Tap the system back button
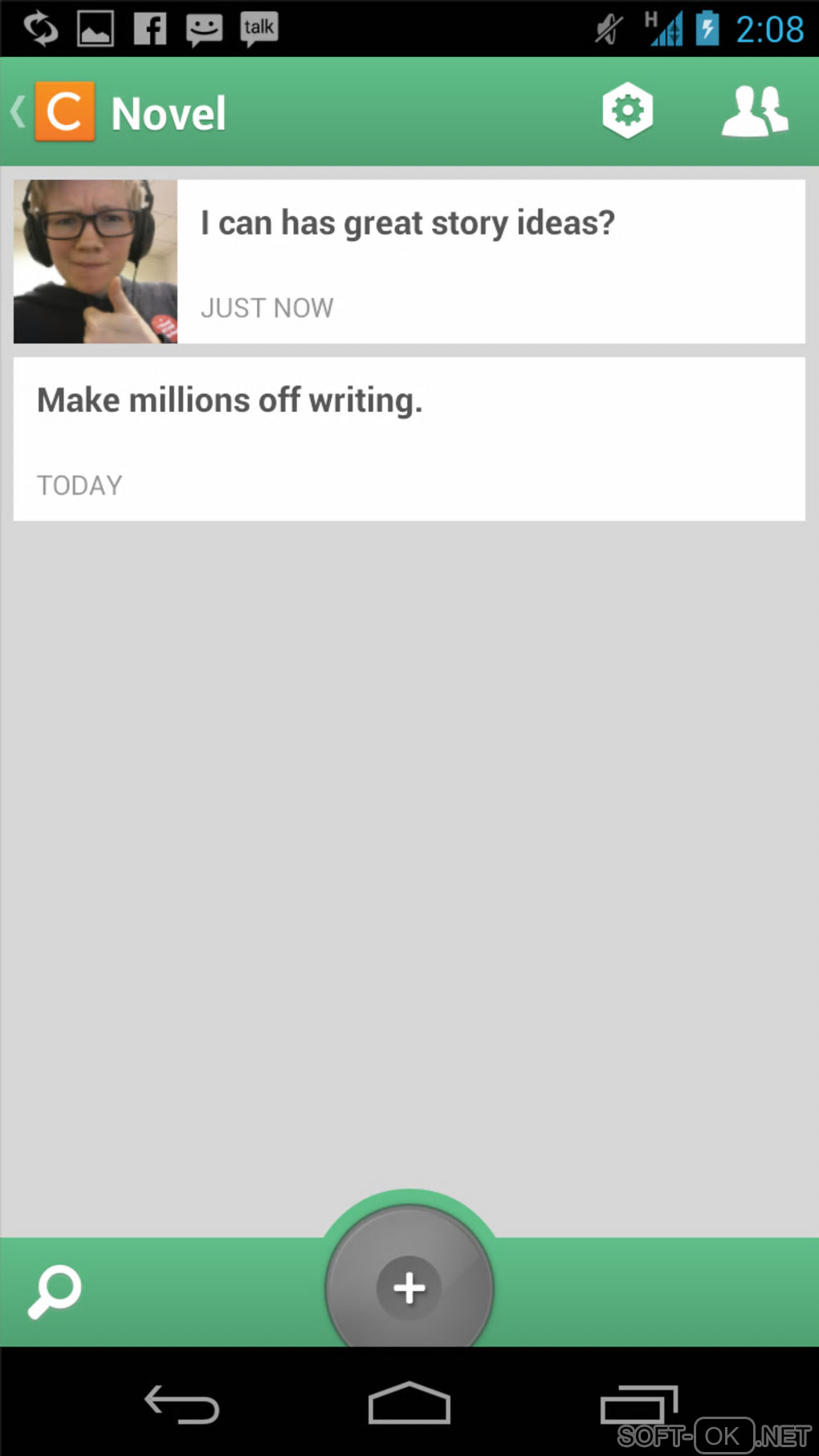 pos(181,1405)
